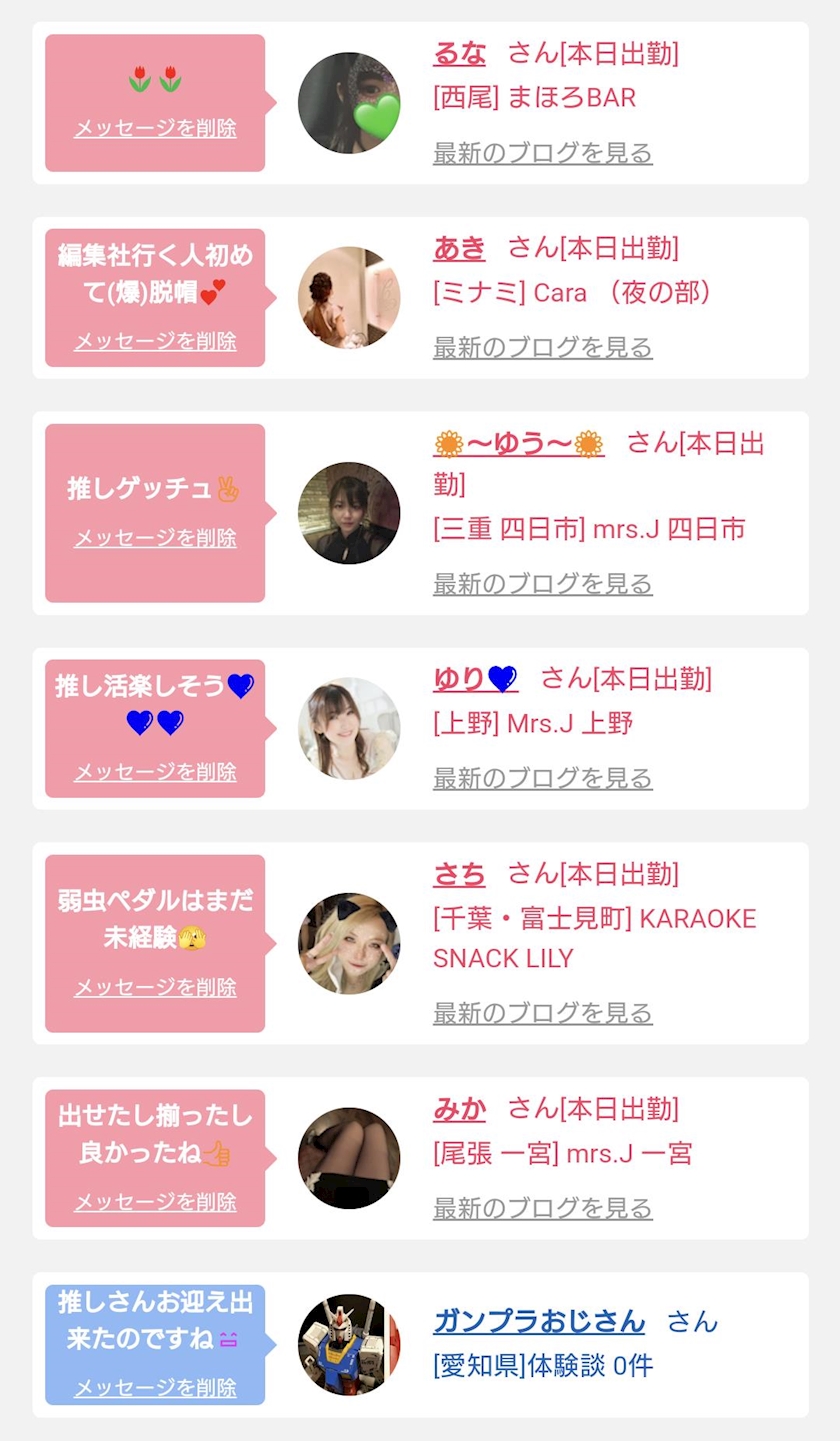Delete the 弱虫ペダル message

155,987
